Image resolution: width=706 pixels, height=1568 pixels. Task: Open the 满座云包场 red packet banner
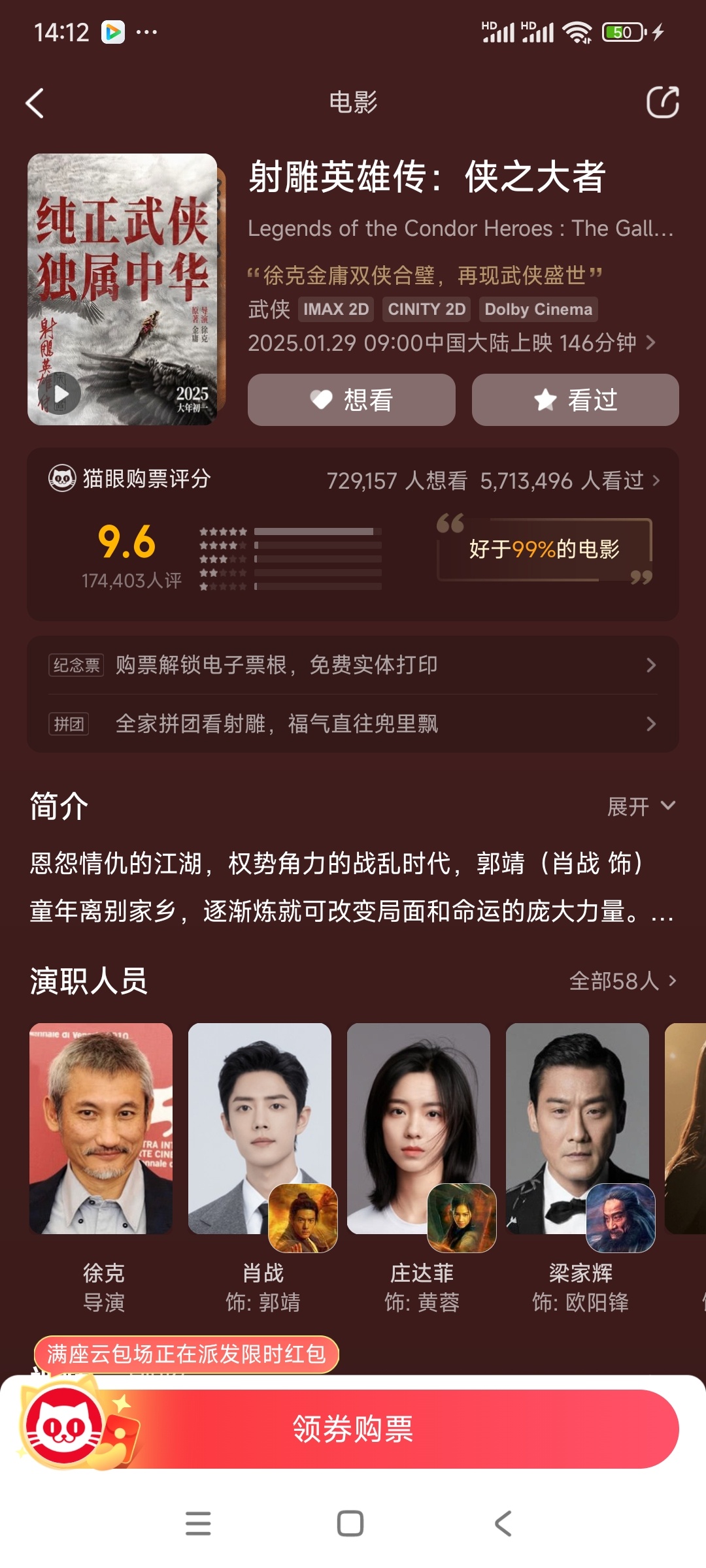(x=186, y=1354)
